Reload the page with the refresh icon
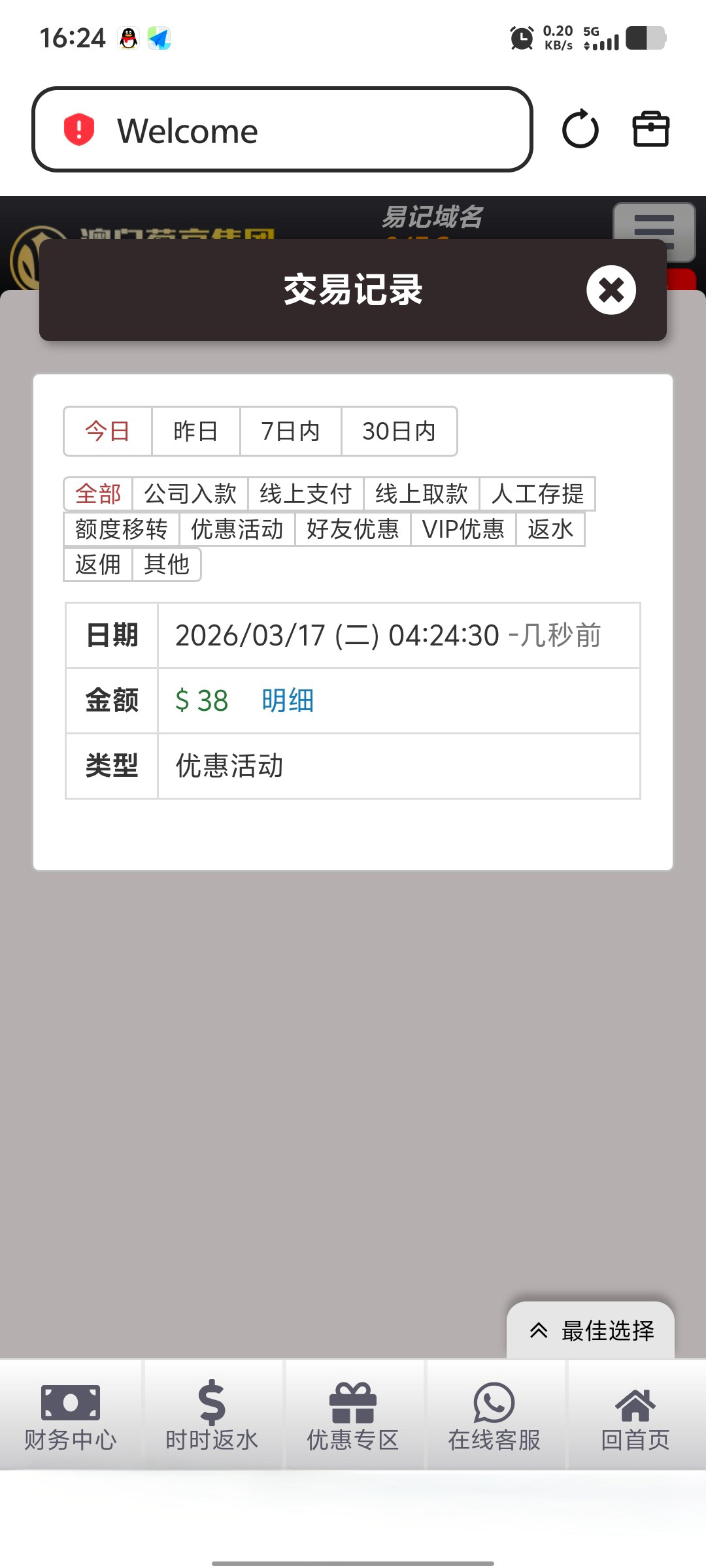The image size is (706, 1568). (580, 129)
